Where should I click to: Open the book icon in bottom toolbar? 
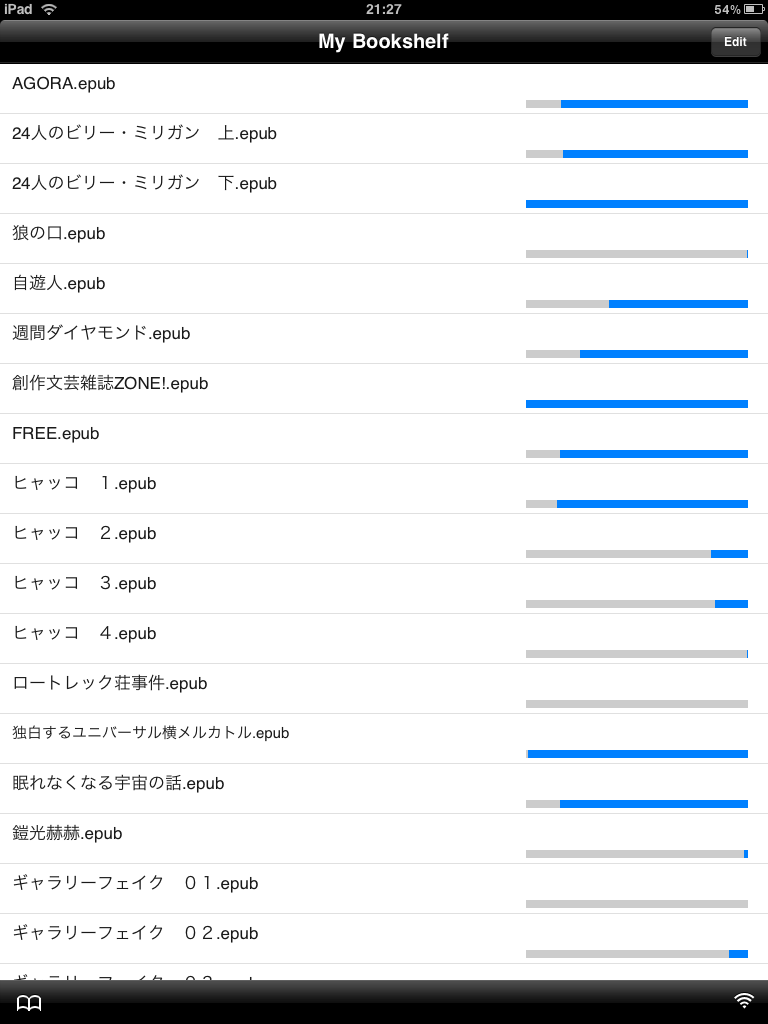click(x=29, y=1002)
